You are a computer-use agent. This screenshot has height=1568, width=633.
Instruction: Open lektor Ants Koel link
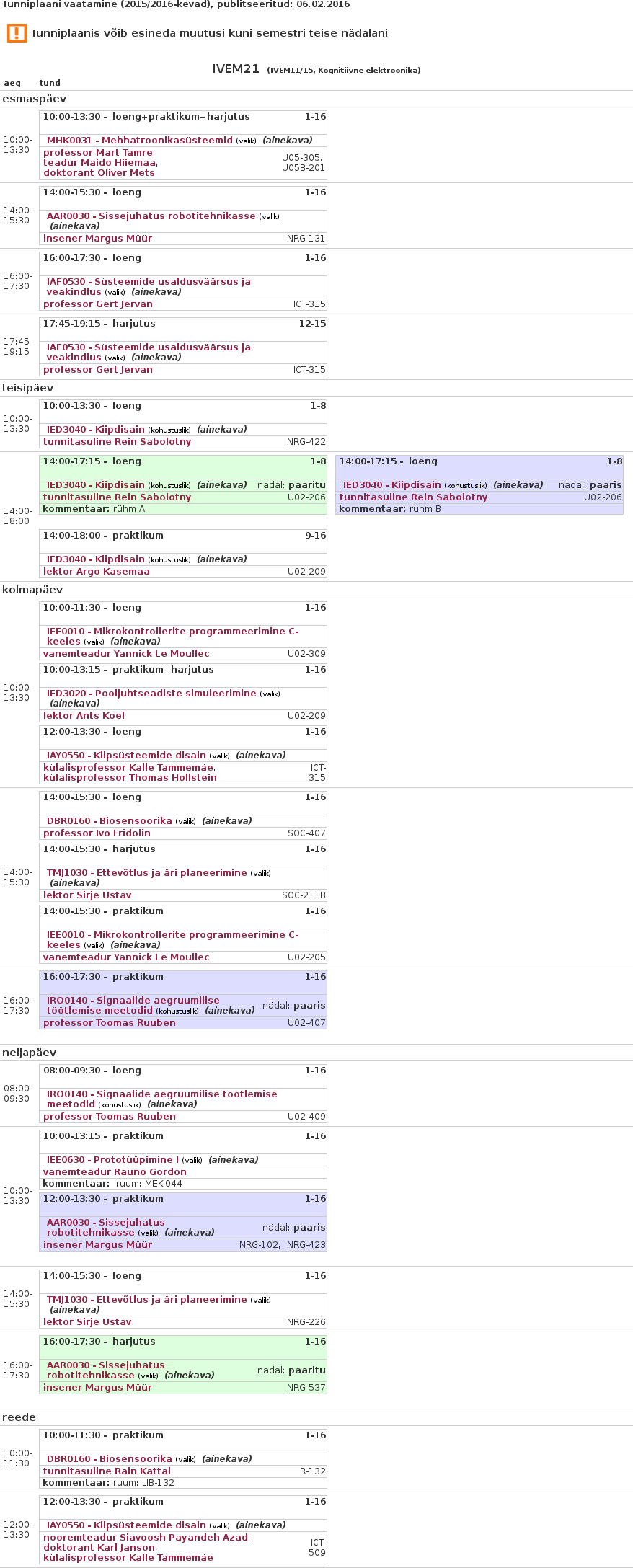tap(84, 716)
